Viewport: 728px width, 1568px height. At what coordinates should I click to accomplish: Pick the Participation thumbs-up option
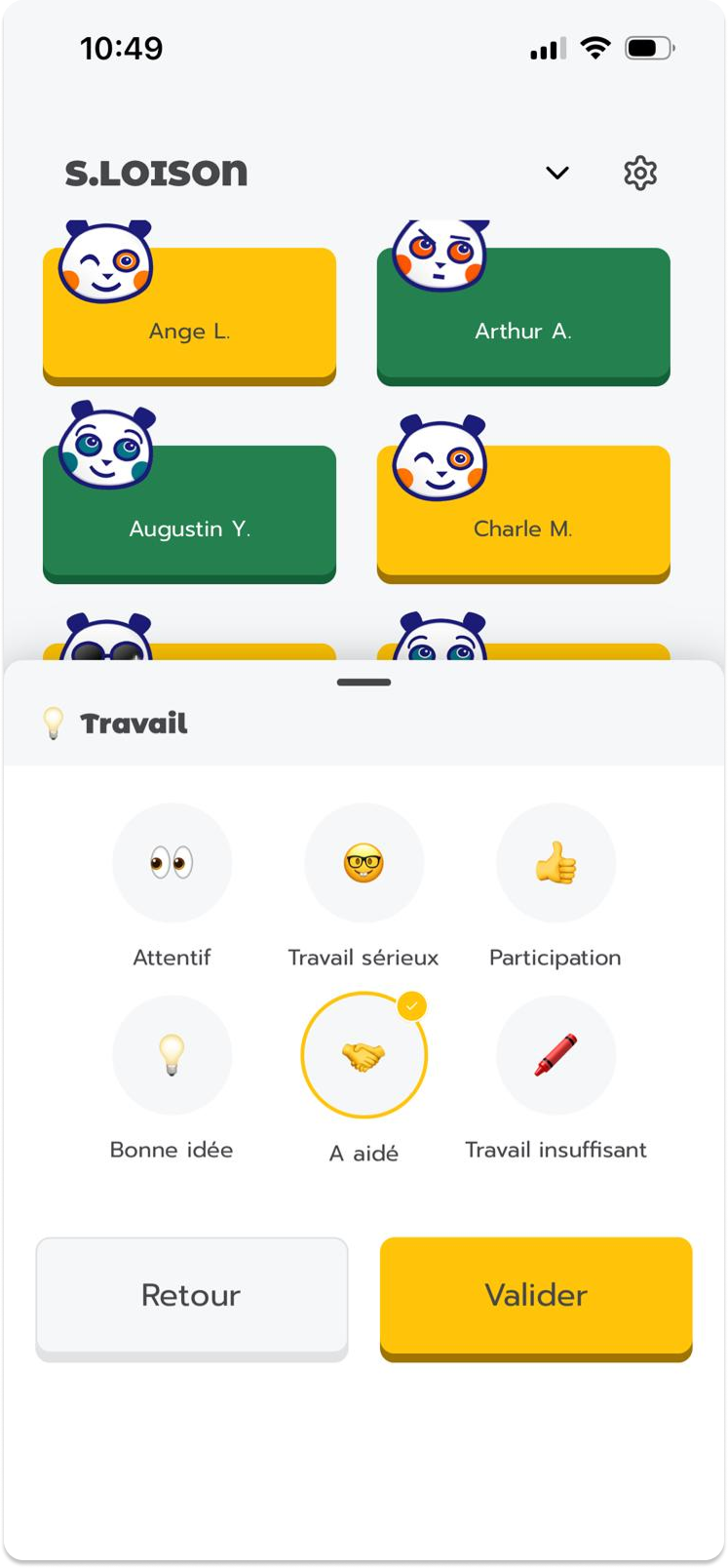pyautogui.click(x=556, y=863)
